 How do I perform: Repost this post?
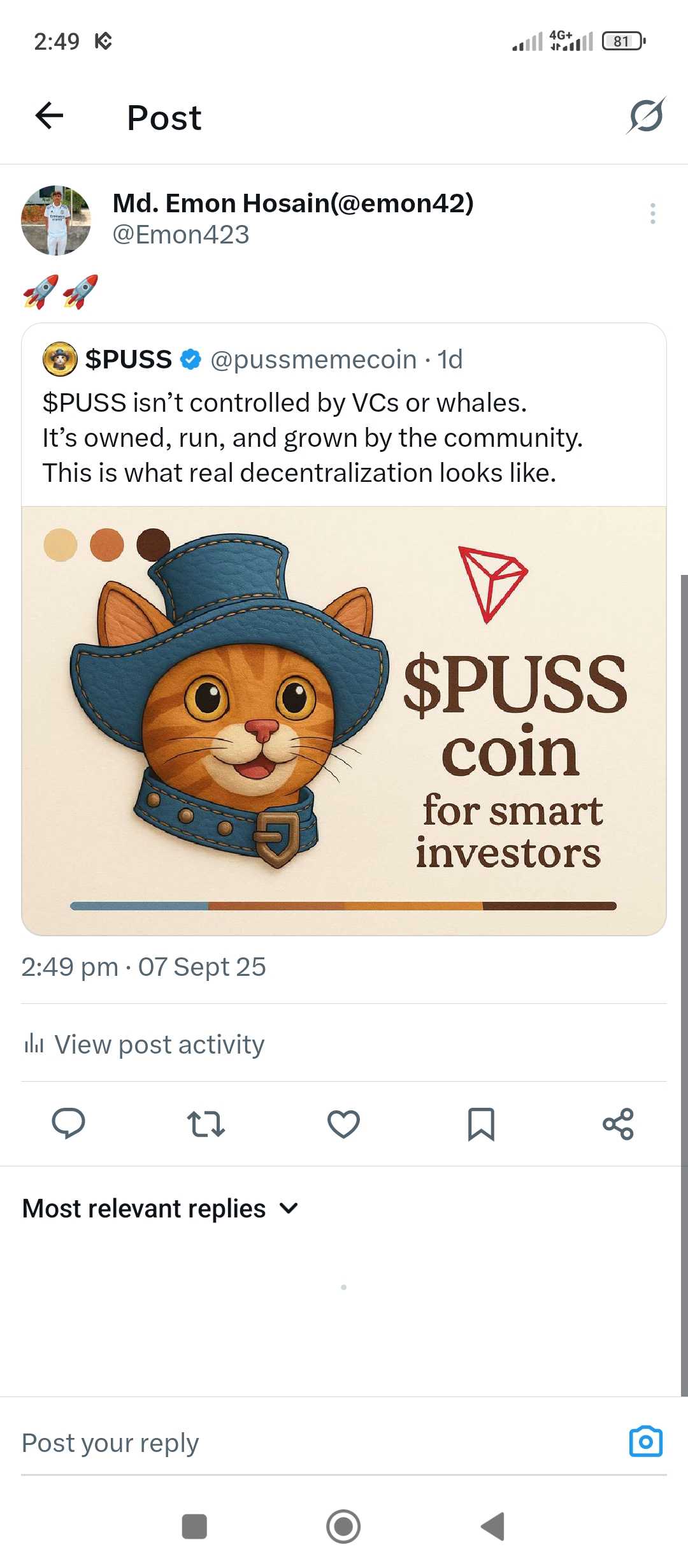pos(206,1124)
